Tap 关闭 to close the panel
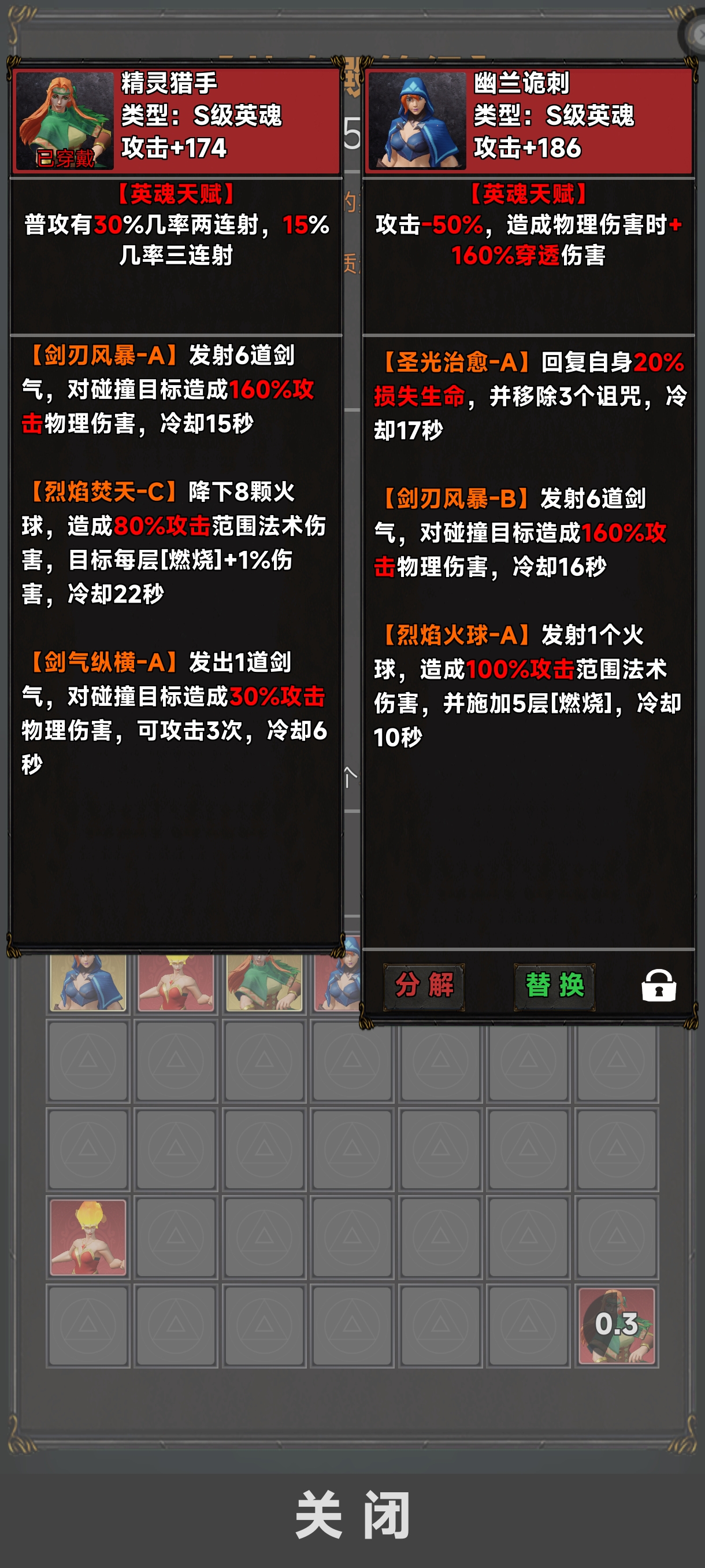 [x=352, y=1515]
